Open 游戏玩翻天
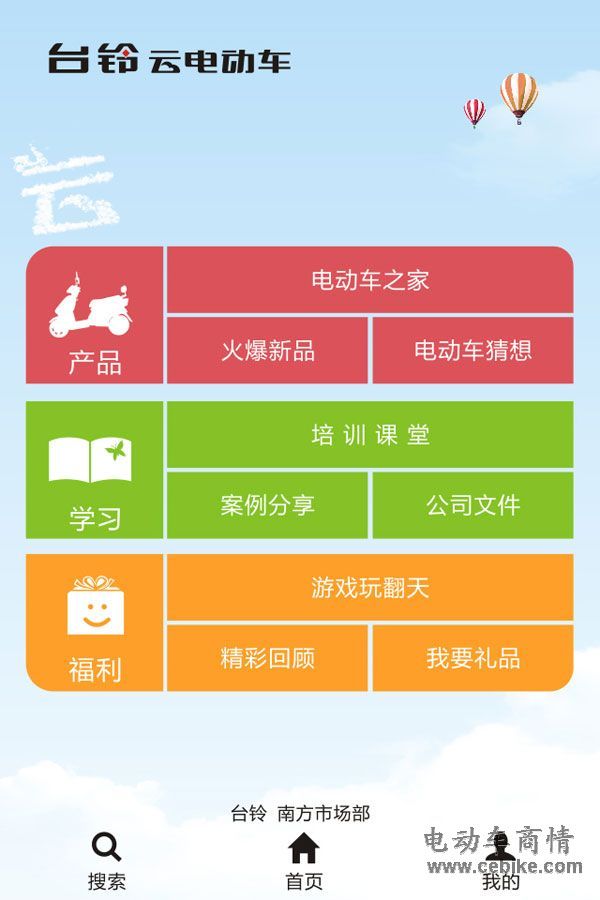 (370, 587)
